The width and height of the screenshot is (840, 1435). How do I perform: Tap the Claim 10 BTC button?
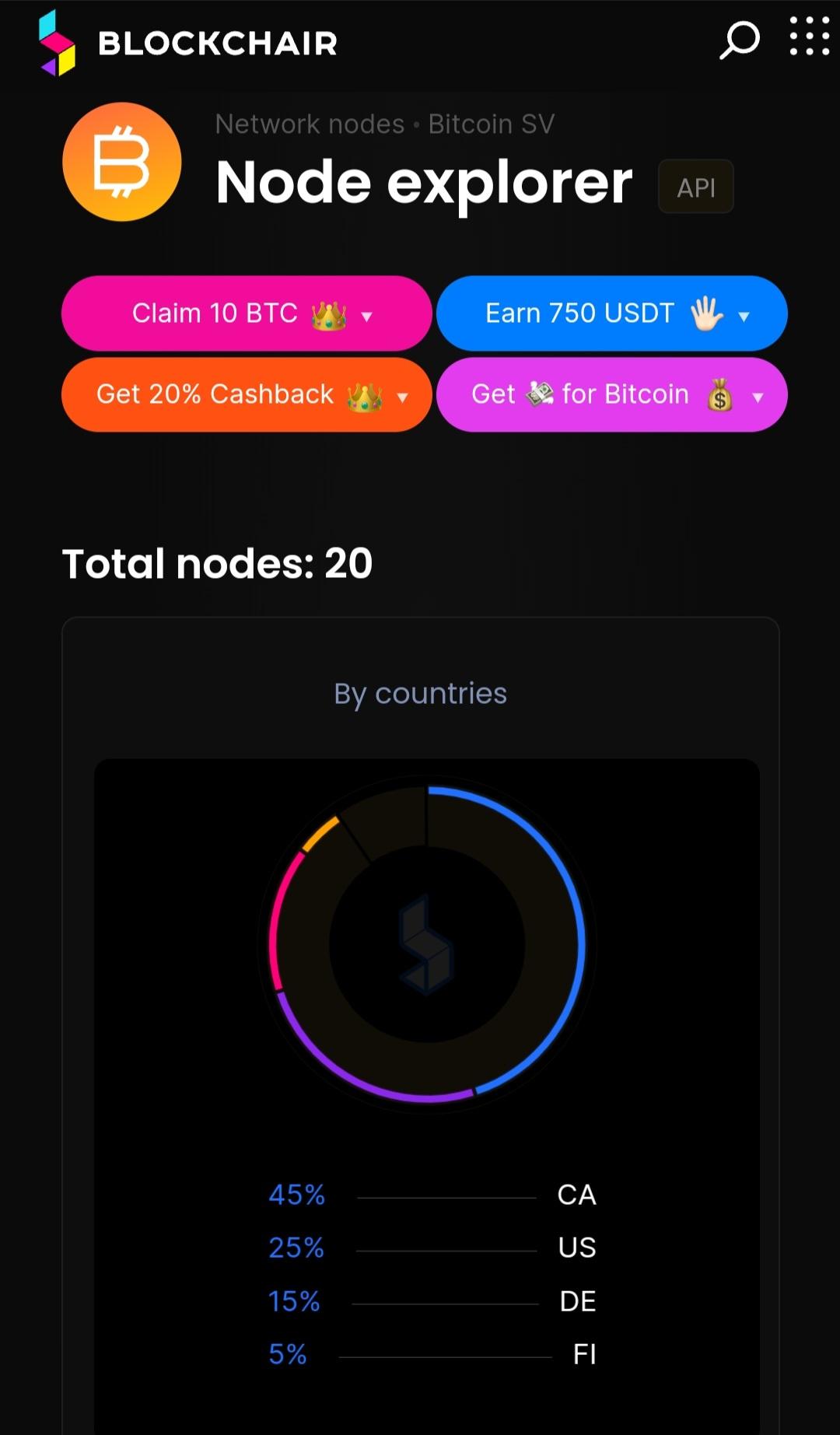pyautogui.click(x=247, y=313)
